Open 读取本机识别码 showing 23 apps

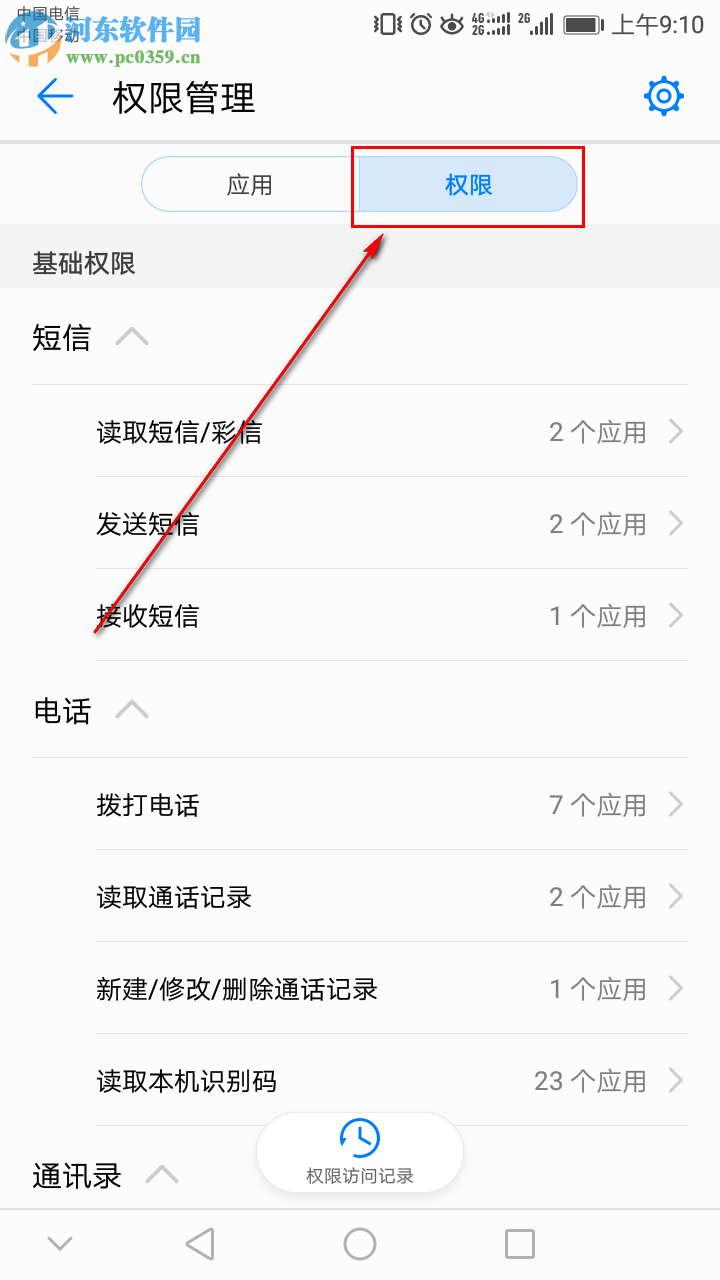pos(360,1080)
